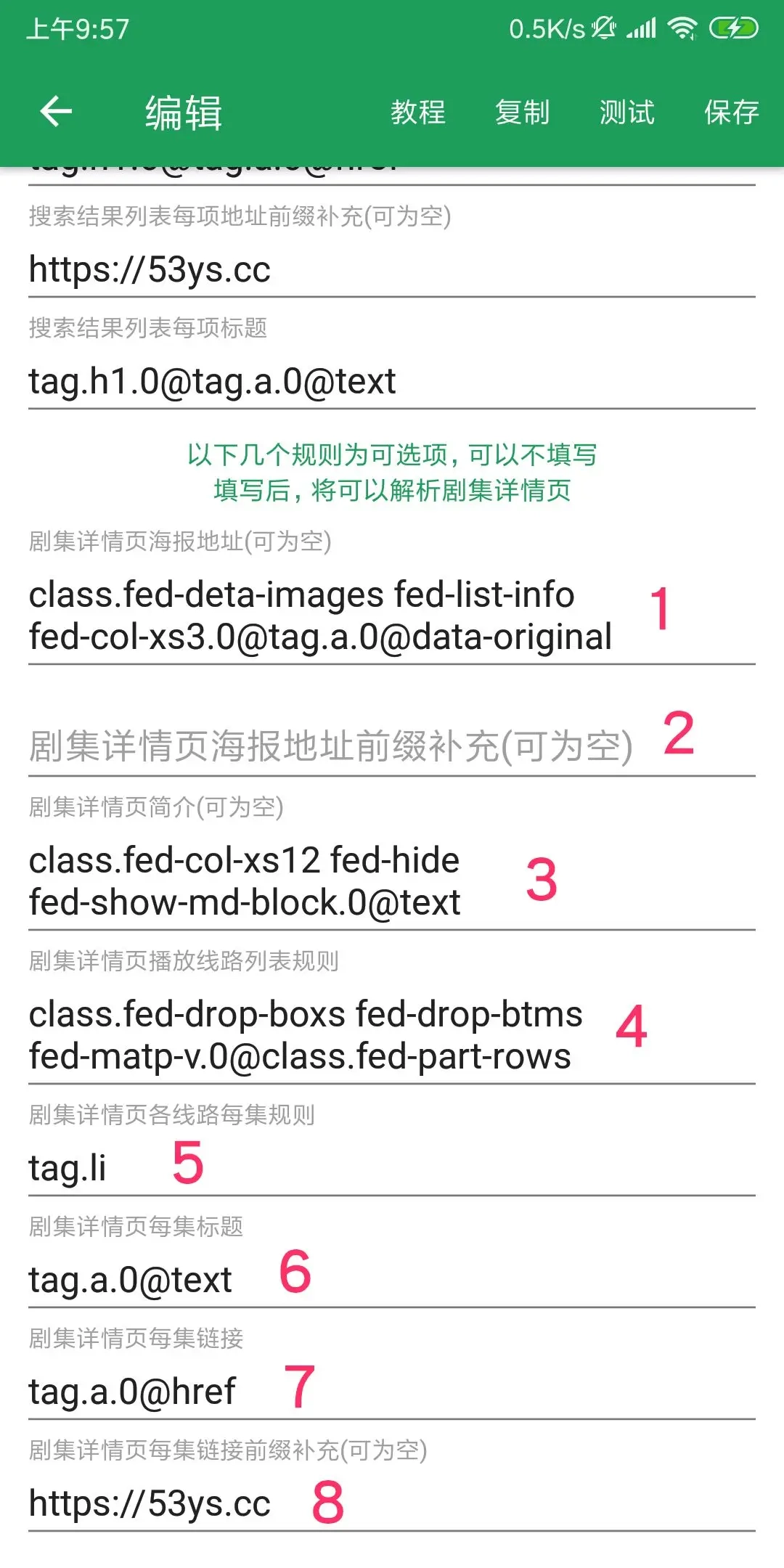This screenshot has height=1568, width=784.
Task: Edit the 搜索结果列表每项标题 field
Action: [392, 382]
